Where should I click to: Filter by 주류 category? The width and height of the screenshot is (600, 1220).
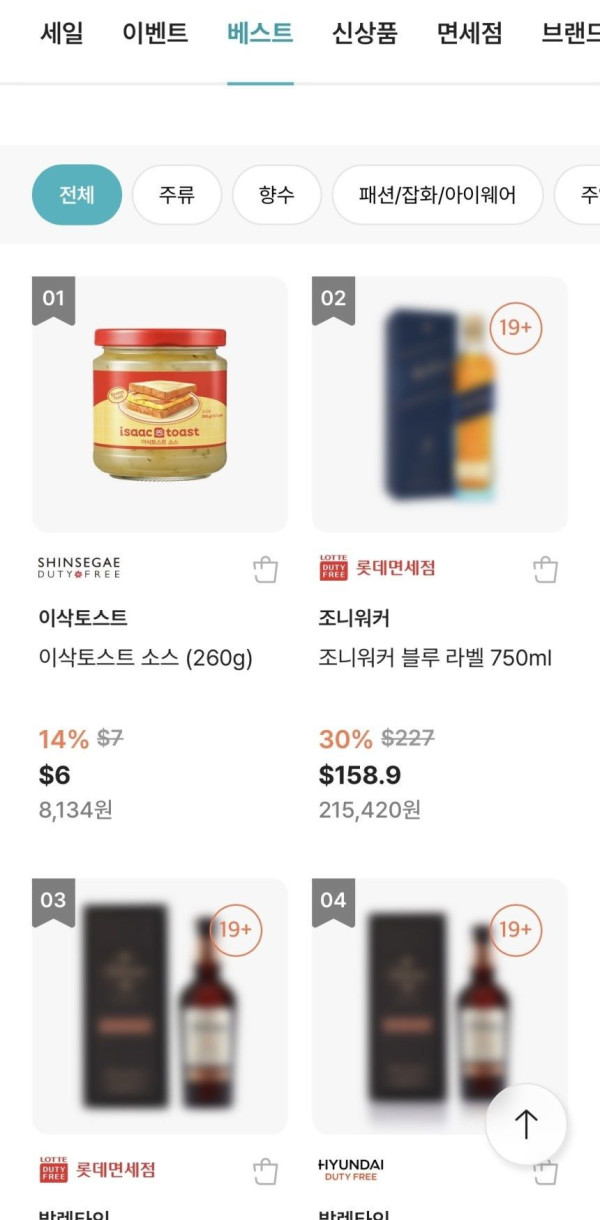point(177,195)
